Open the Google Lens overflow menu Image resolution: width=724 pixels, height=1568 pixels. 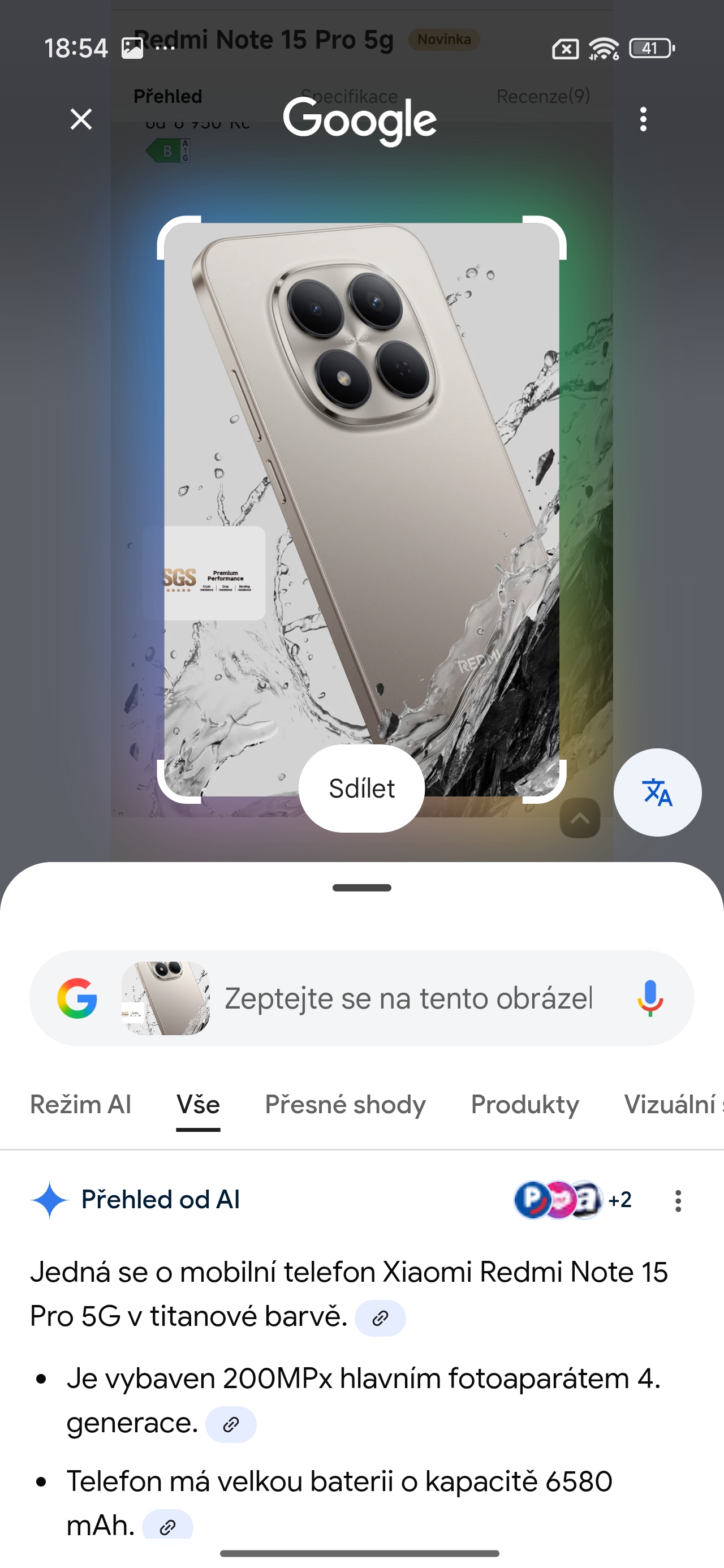click(643, 119)
